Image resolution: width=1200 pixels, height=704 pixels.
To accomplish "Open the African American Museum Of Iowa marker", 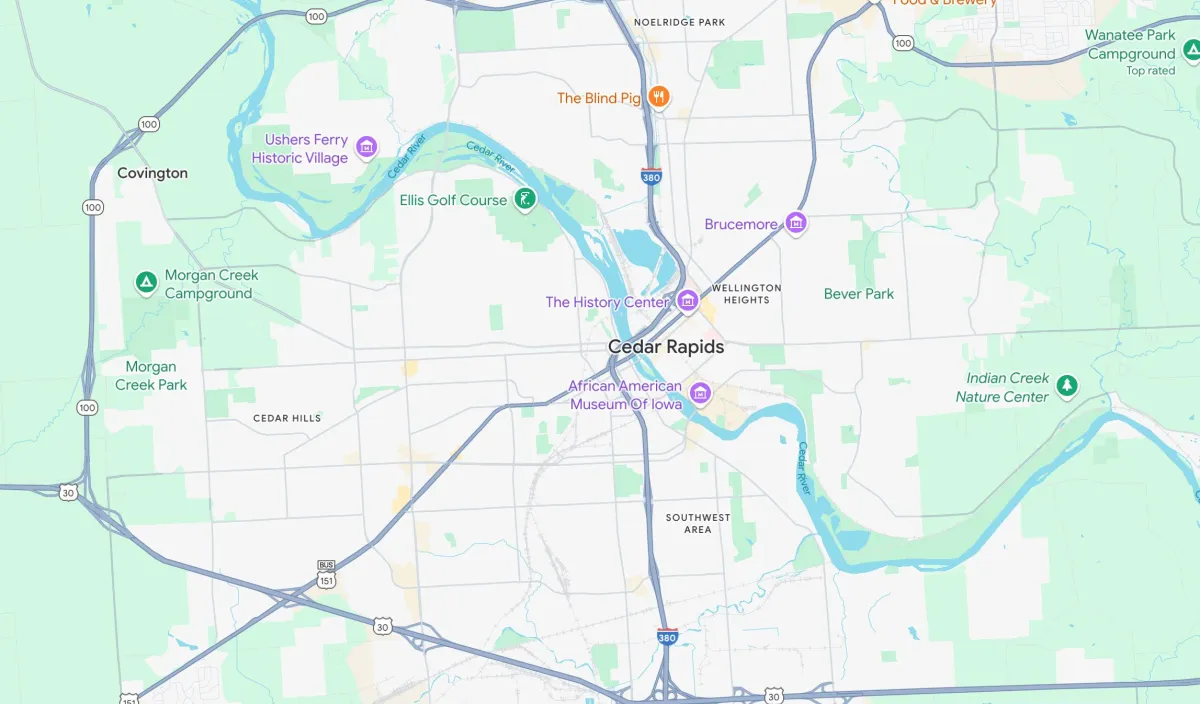I will point(700,395).
